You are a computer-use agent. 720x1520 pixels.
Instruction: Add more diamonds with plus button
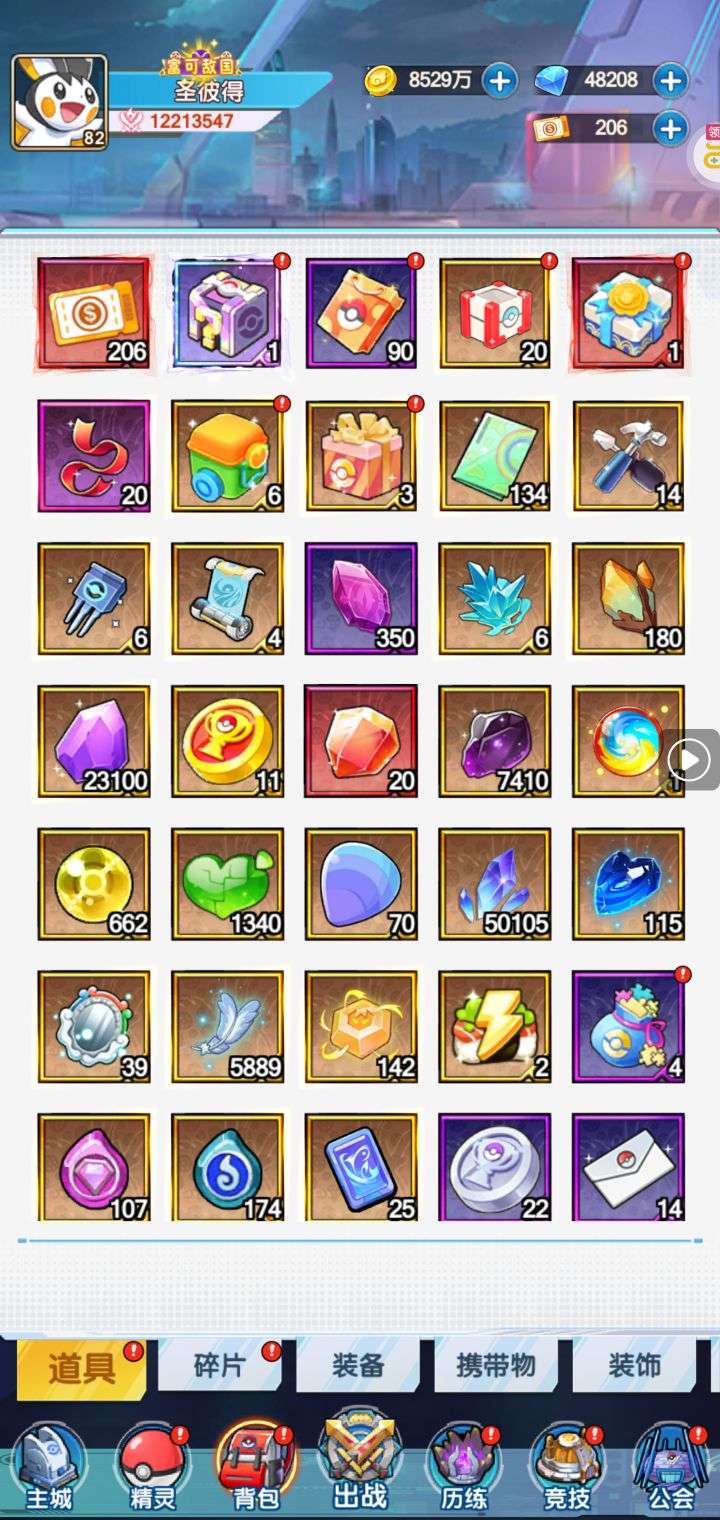tap(671, 80)
